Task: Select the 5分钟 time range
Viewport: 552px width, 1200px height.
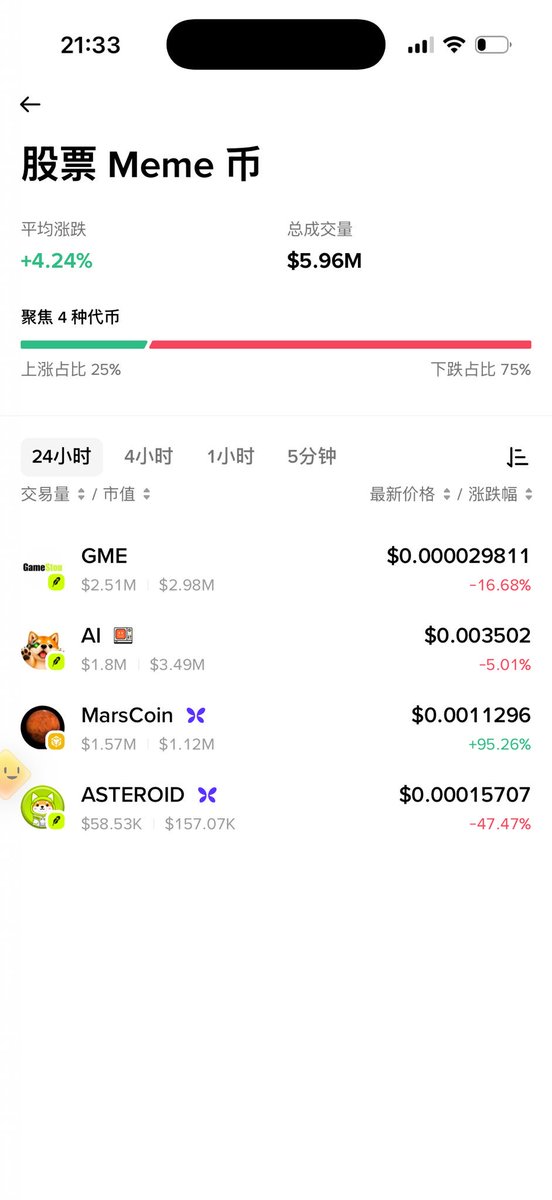Action: (x=312, y=457)
